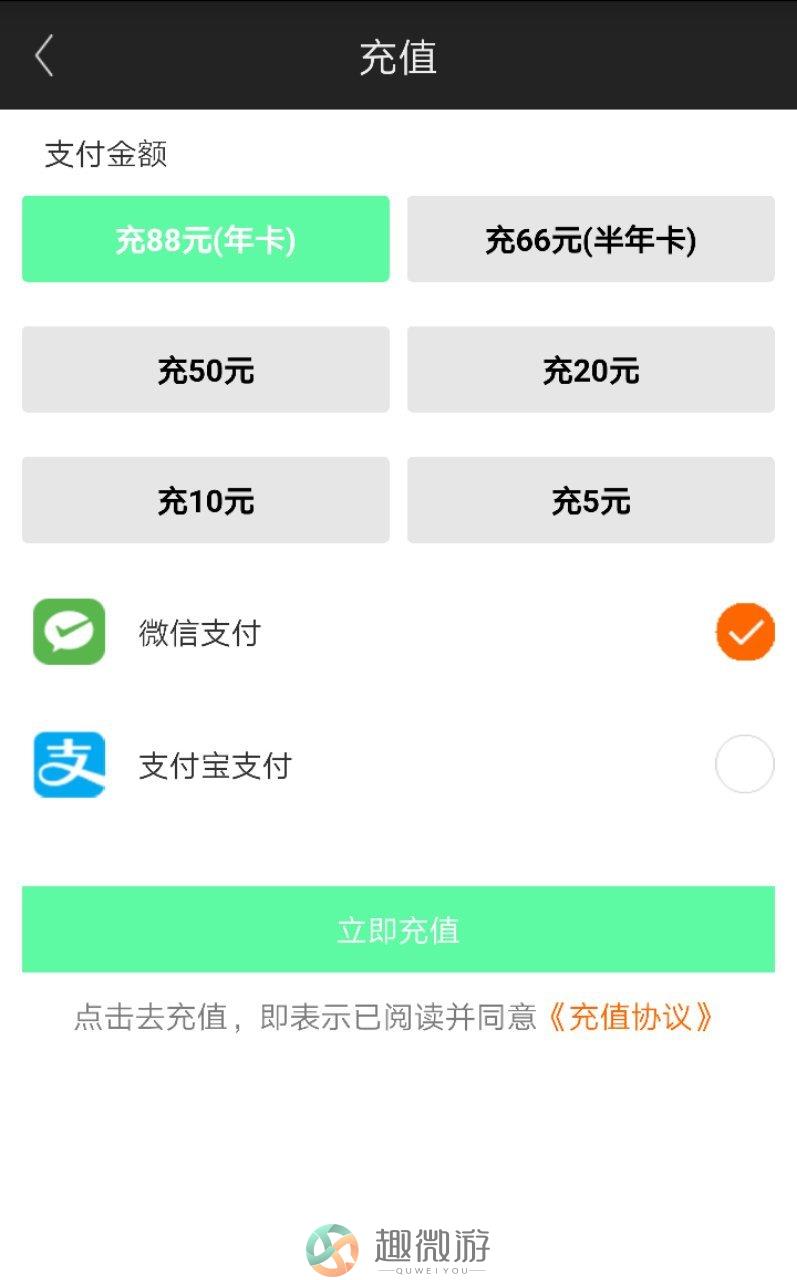797x1280 pixels.
Task: Tap the 立即充值 button
Action: 398,929
